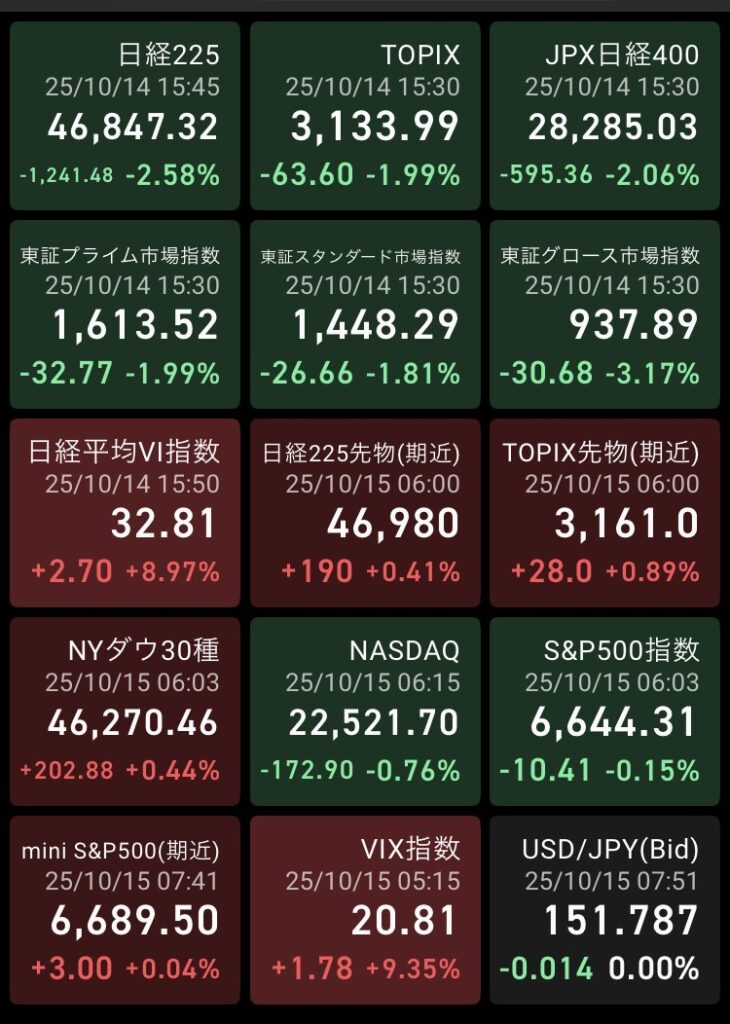Open USD/JPY(Bid) exchange rate tile
This screenshot has width=730, height=1024.
[605, 909]
